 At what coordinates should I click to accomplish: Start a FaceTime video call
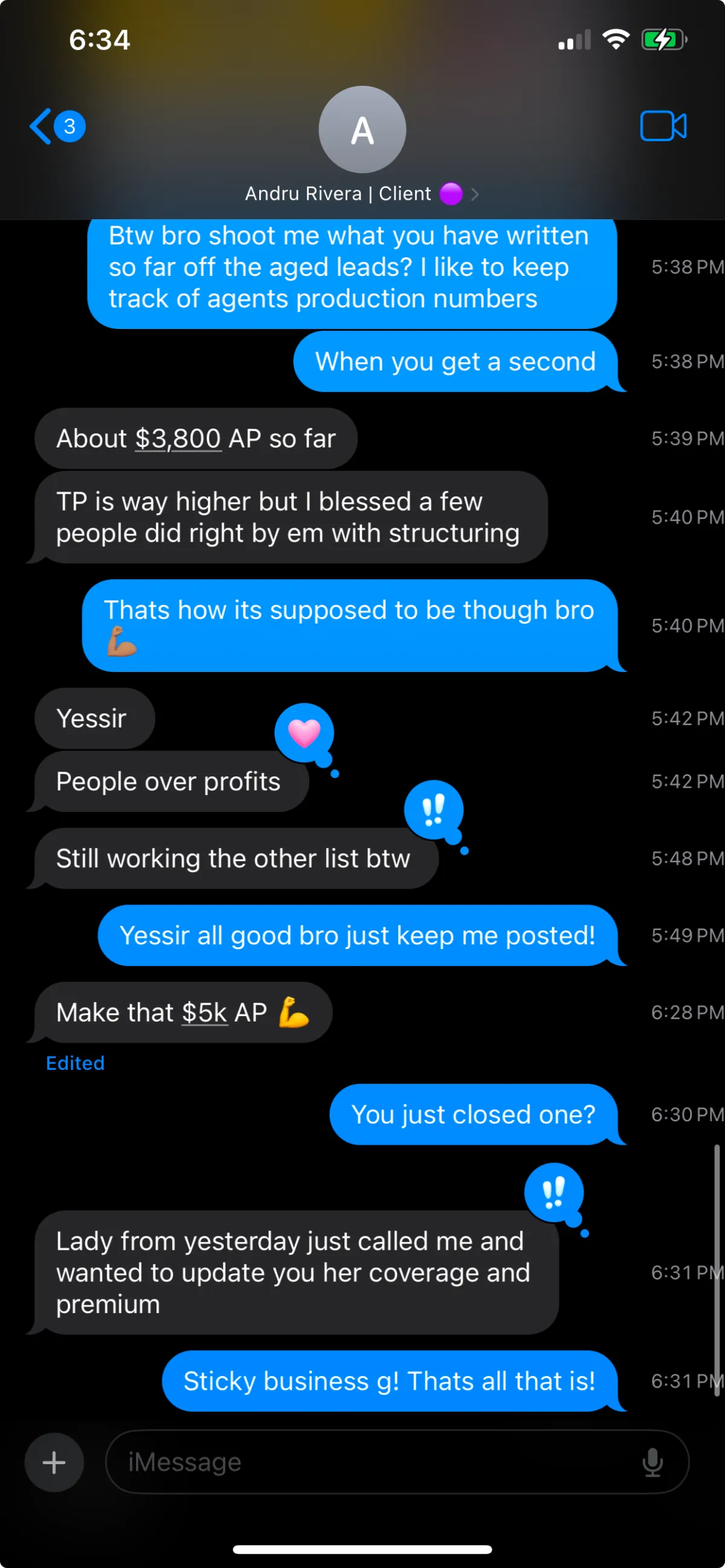(x=663, y=127)
